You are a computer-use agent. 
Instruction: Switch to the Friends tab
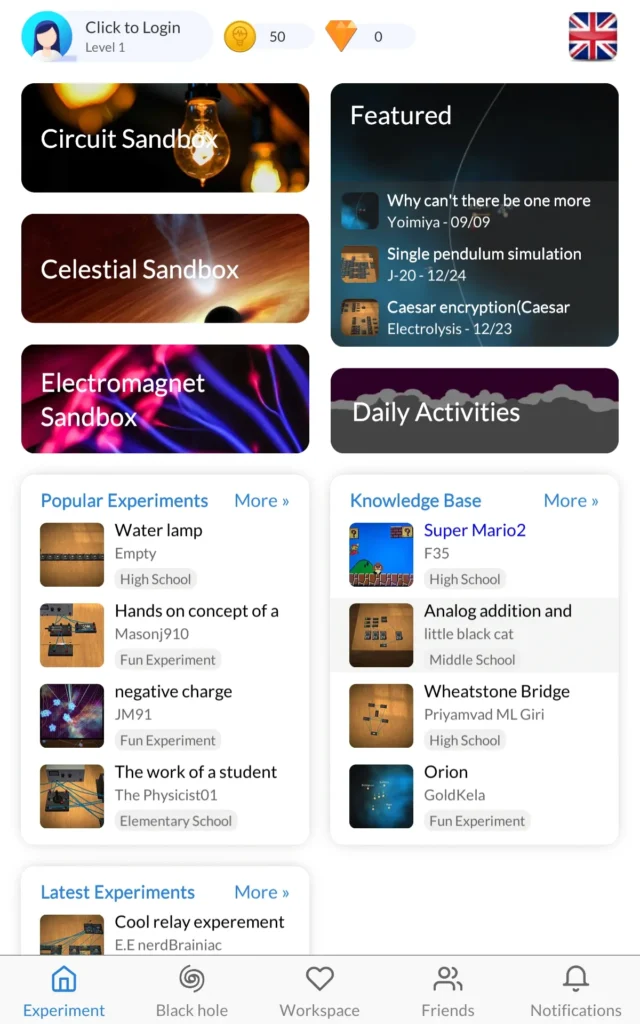[447, 990]
